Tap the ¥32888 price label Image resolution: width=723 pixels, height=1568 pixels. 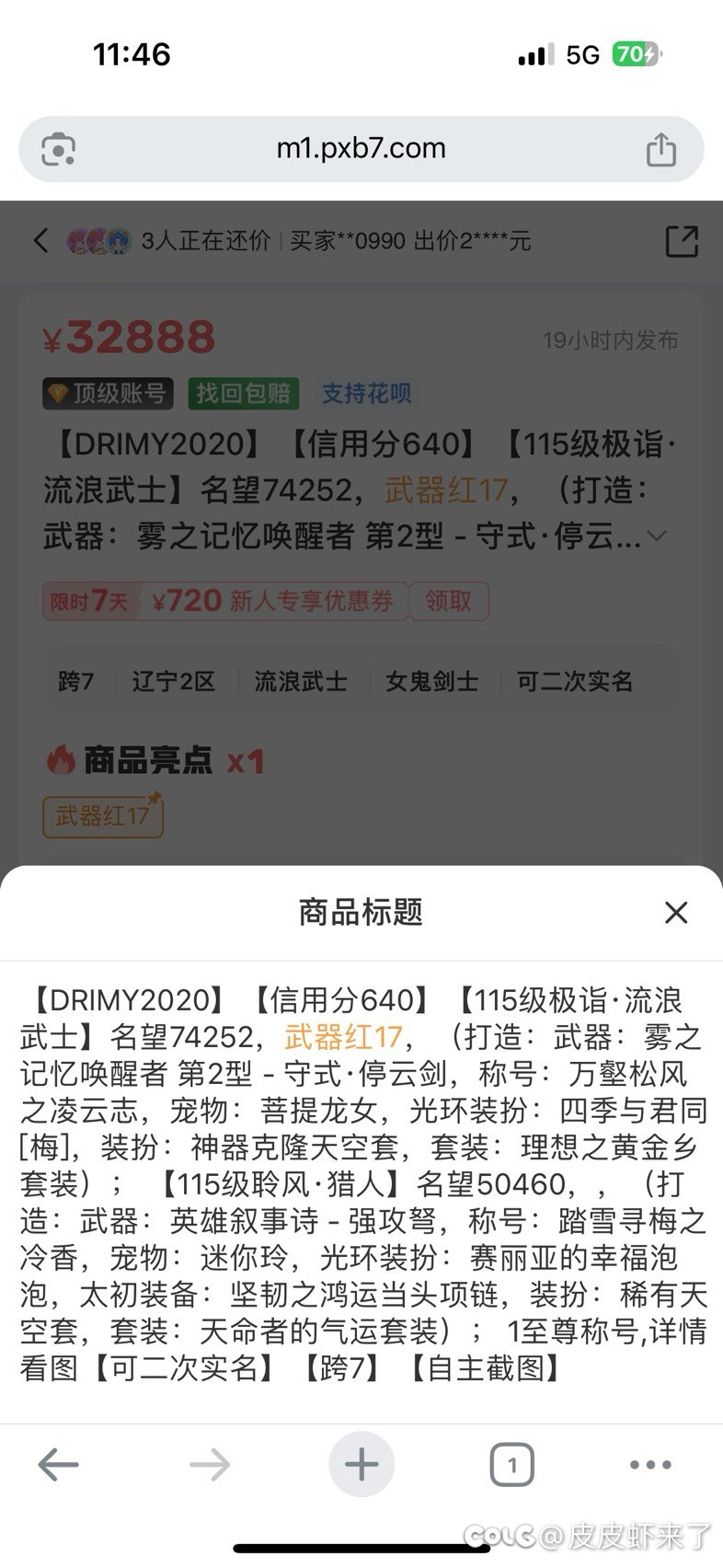pyautogui.click(x=127, y=337)
